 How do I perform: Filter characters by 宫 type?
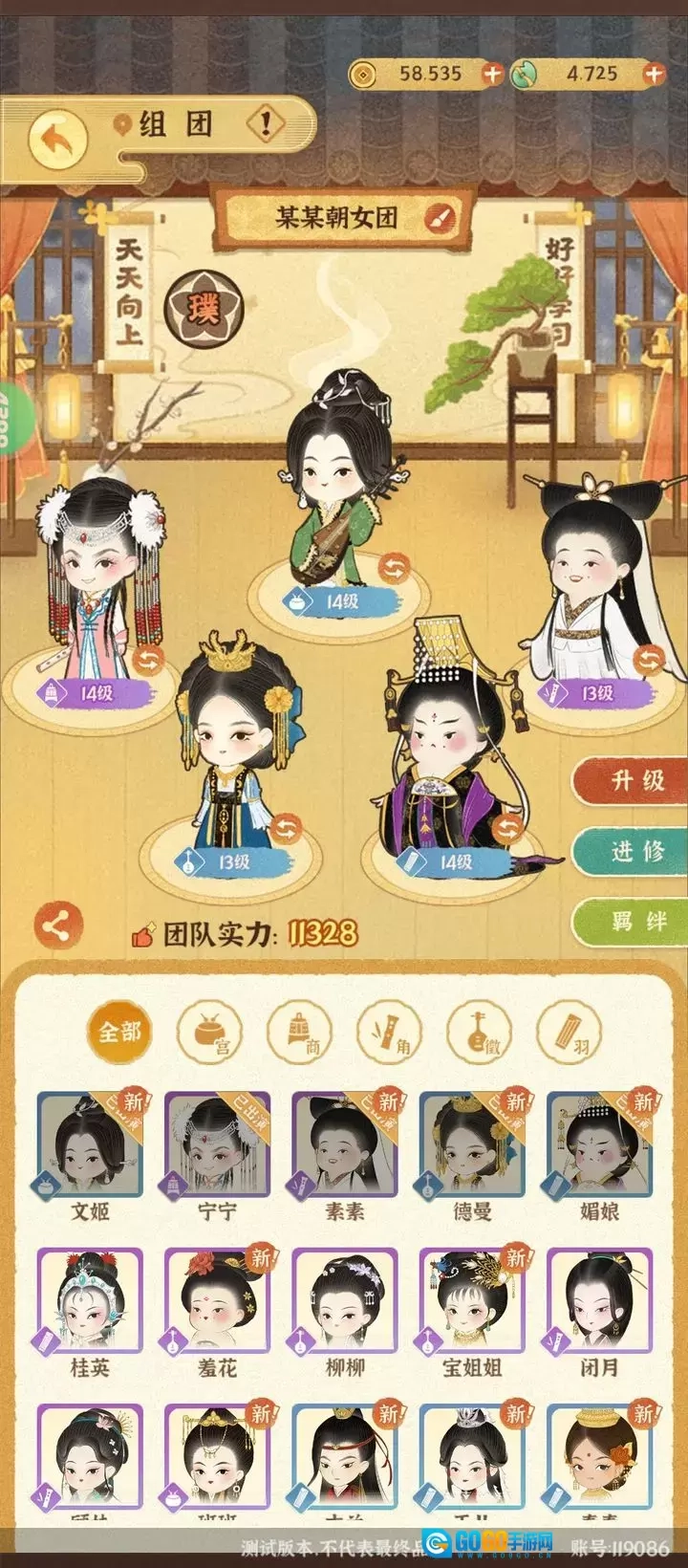[x=210, y=1033]
